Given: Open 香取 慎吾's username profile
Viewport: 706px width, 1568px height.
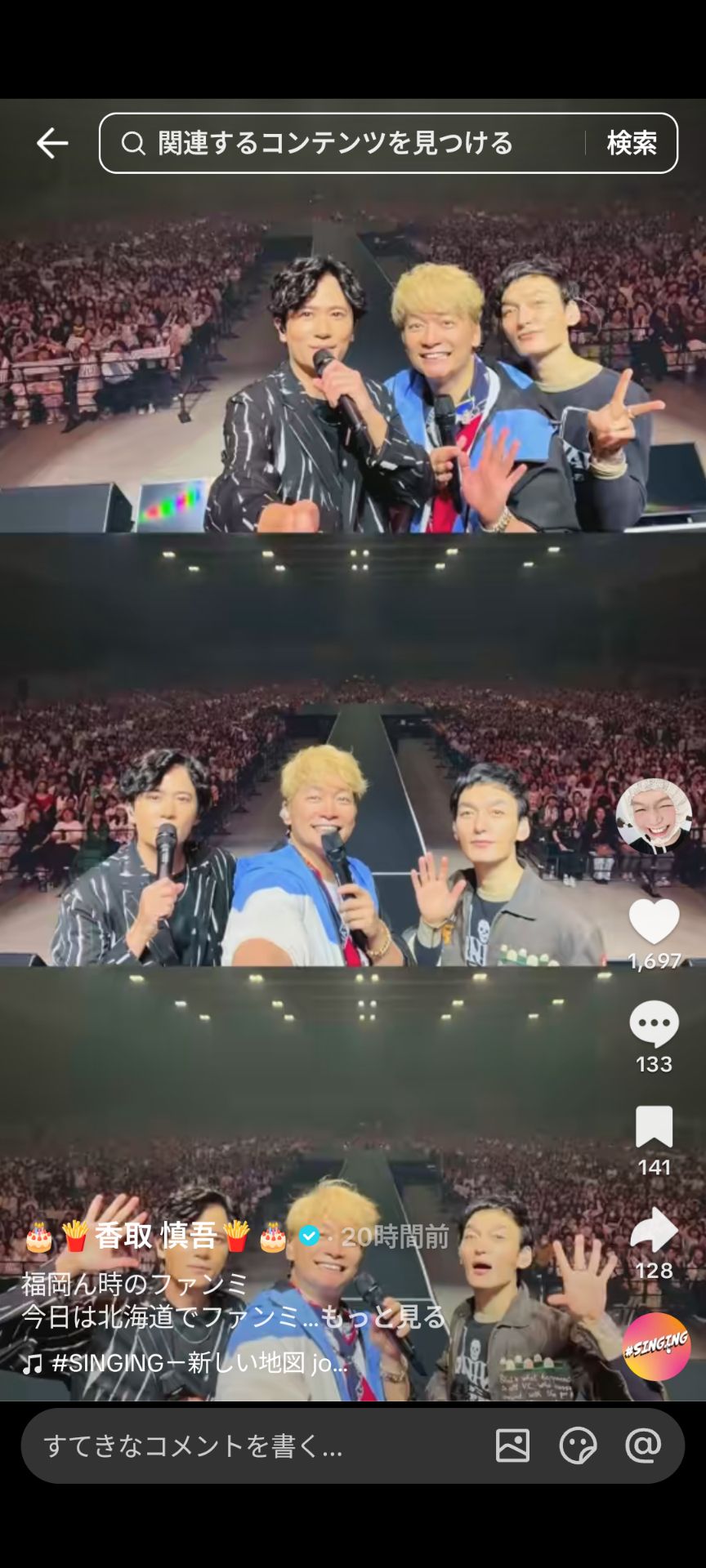Looking at the screenshot, I should (x=156, y=1236).
